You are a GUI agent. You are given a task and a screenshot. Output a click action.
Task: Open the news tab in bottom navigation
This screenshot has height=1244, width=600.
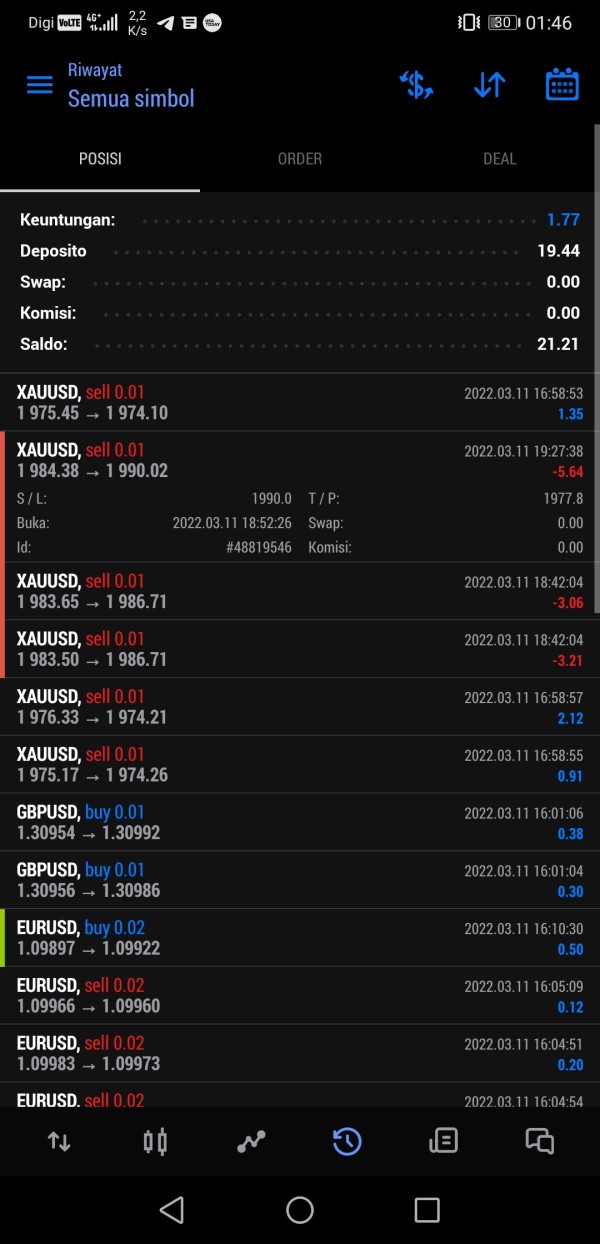coord(443,1141)
